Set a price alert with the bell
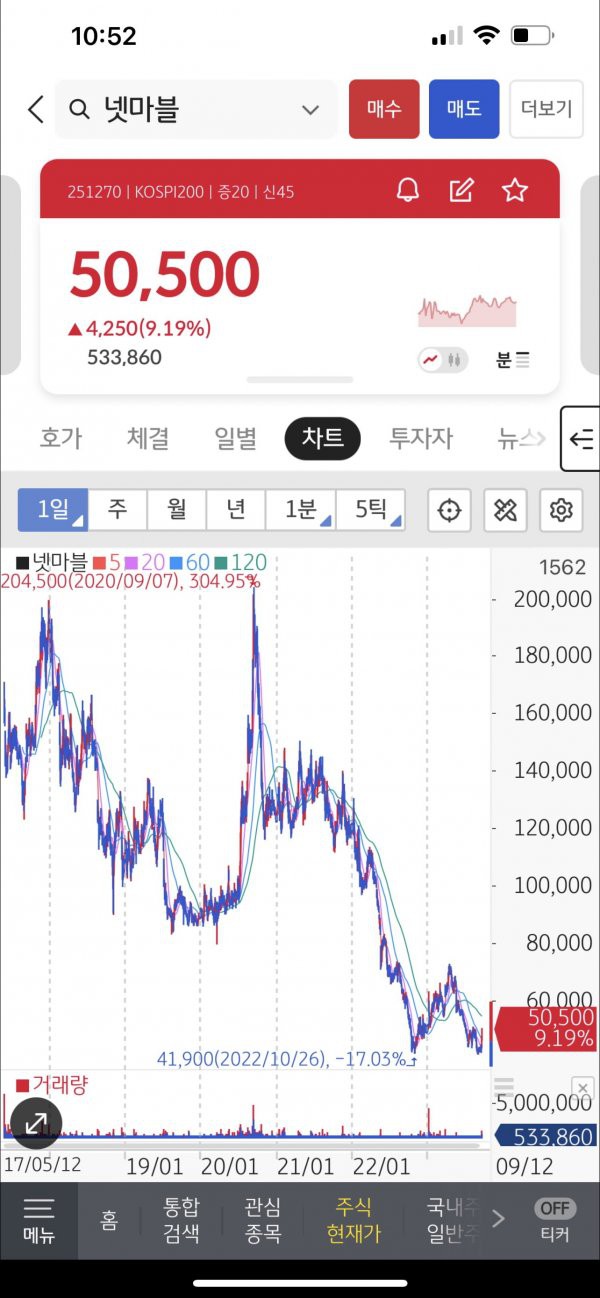The width and height of the screenshot is (600, 1298). (408, 190)
